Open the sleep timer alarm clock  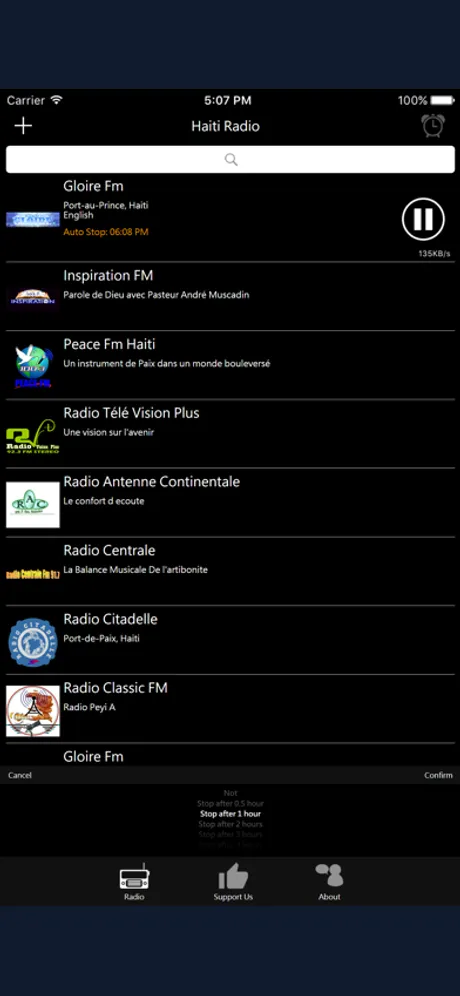(x=433, y=125)
